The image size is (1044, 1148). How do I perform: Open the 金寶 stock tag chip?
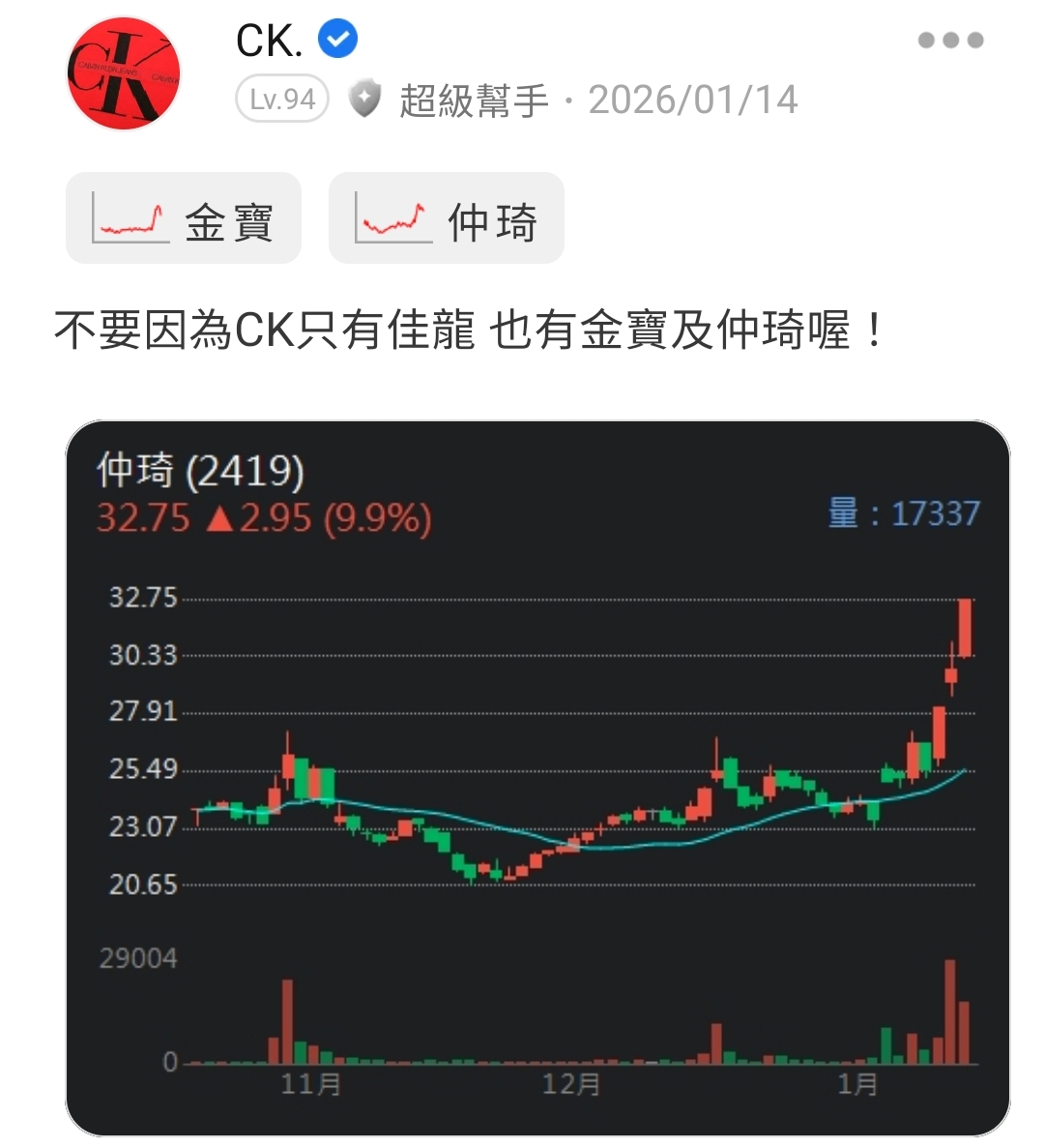[x=183, y=218]
